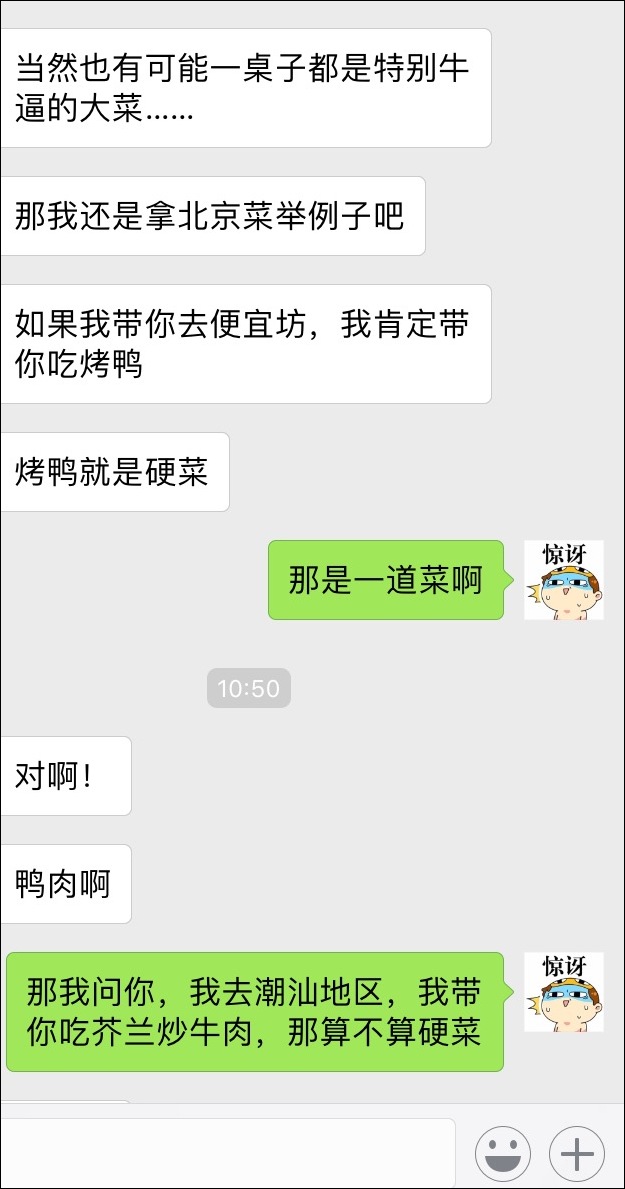Open the emoji sticker picker
Screen dimensions: 625x1189
[502, 1154]
